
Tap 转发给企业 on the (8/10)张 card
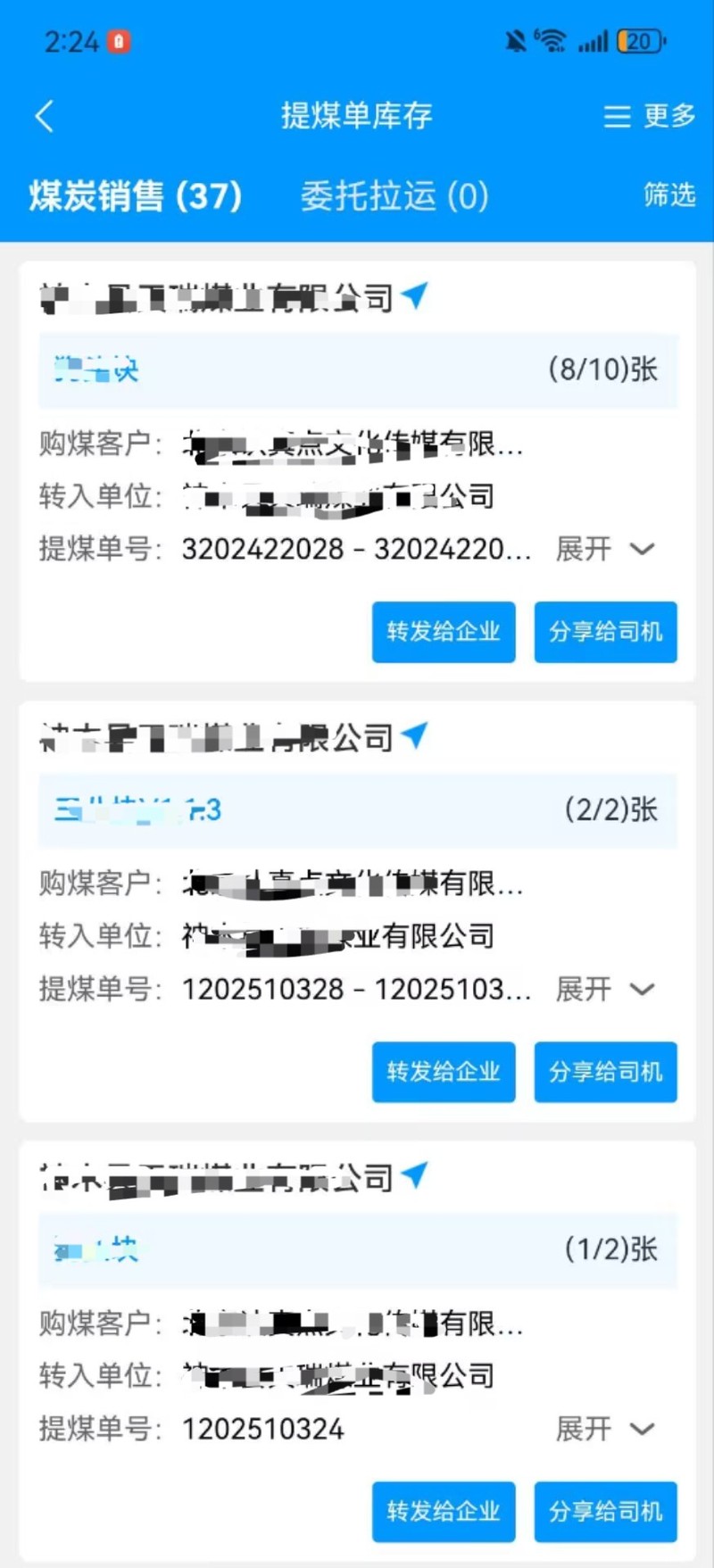tap(444, 632)
